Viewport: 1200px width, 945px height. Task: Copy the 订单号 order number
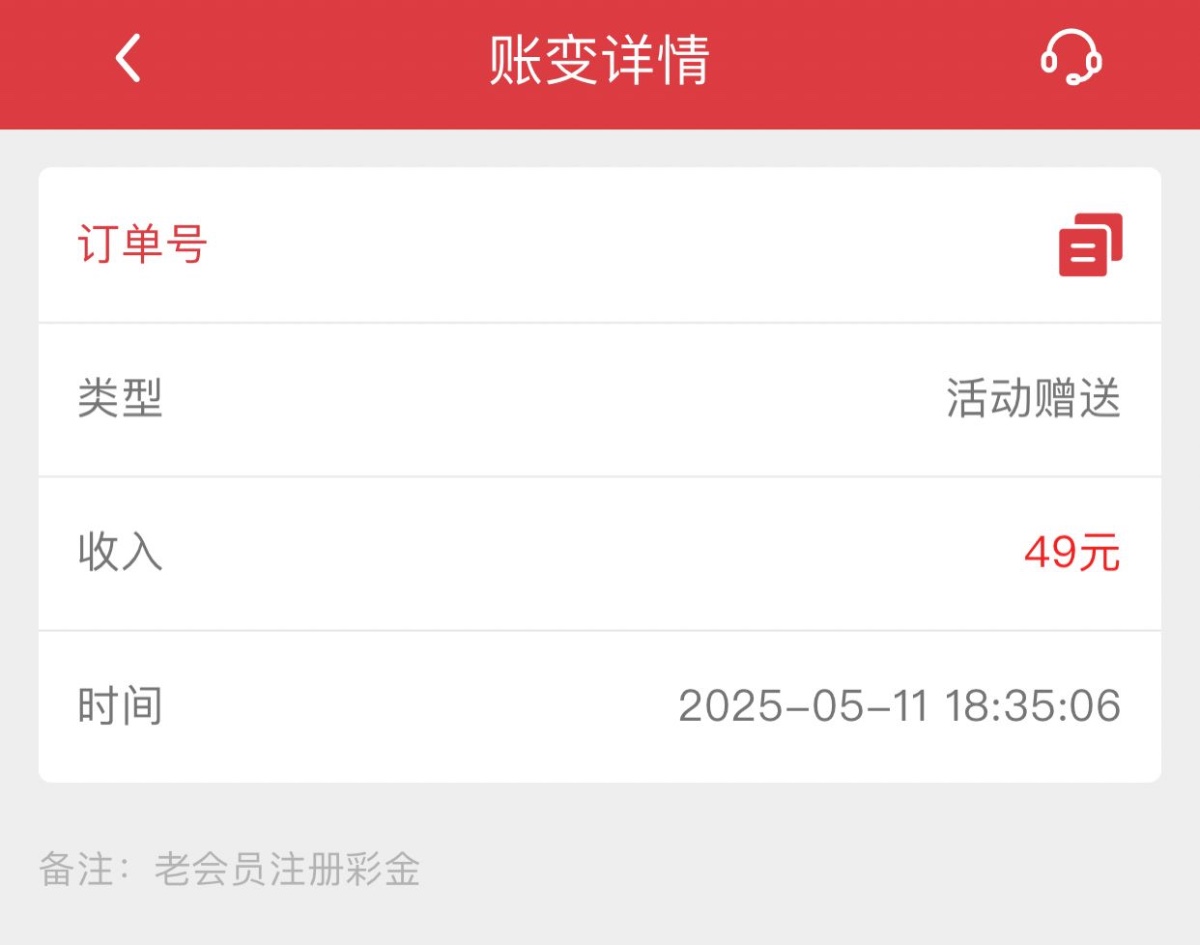click(x=1090, y=245)
